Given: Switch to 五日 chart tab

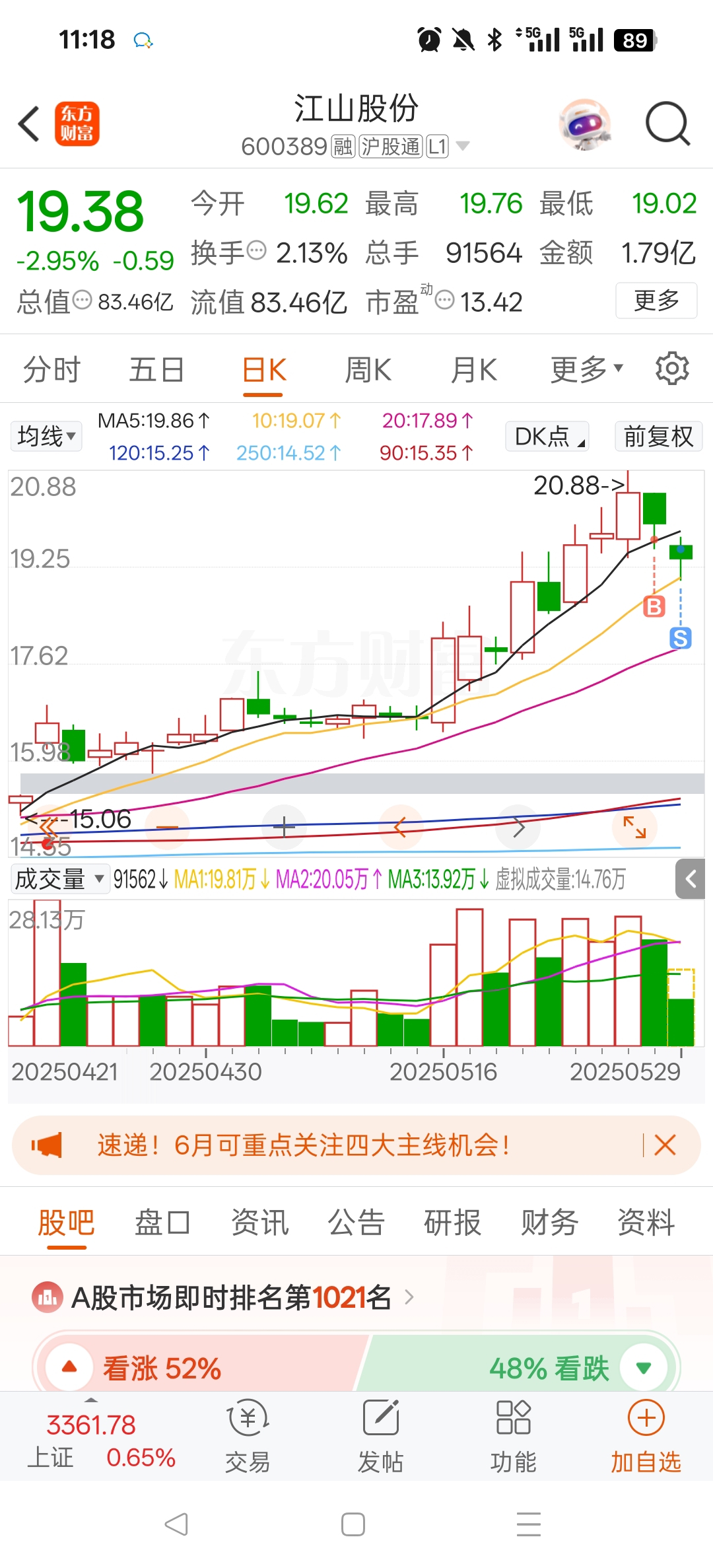Looking at the screenshot, I should tap(156, 369).
